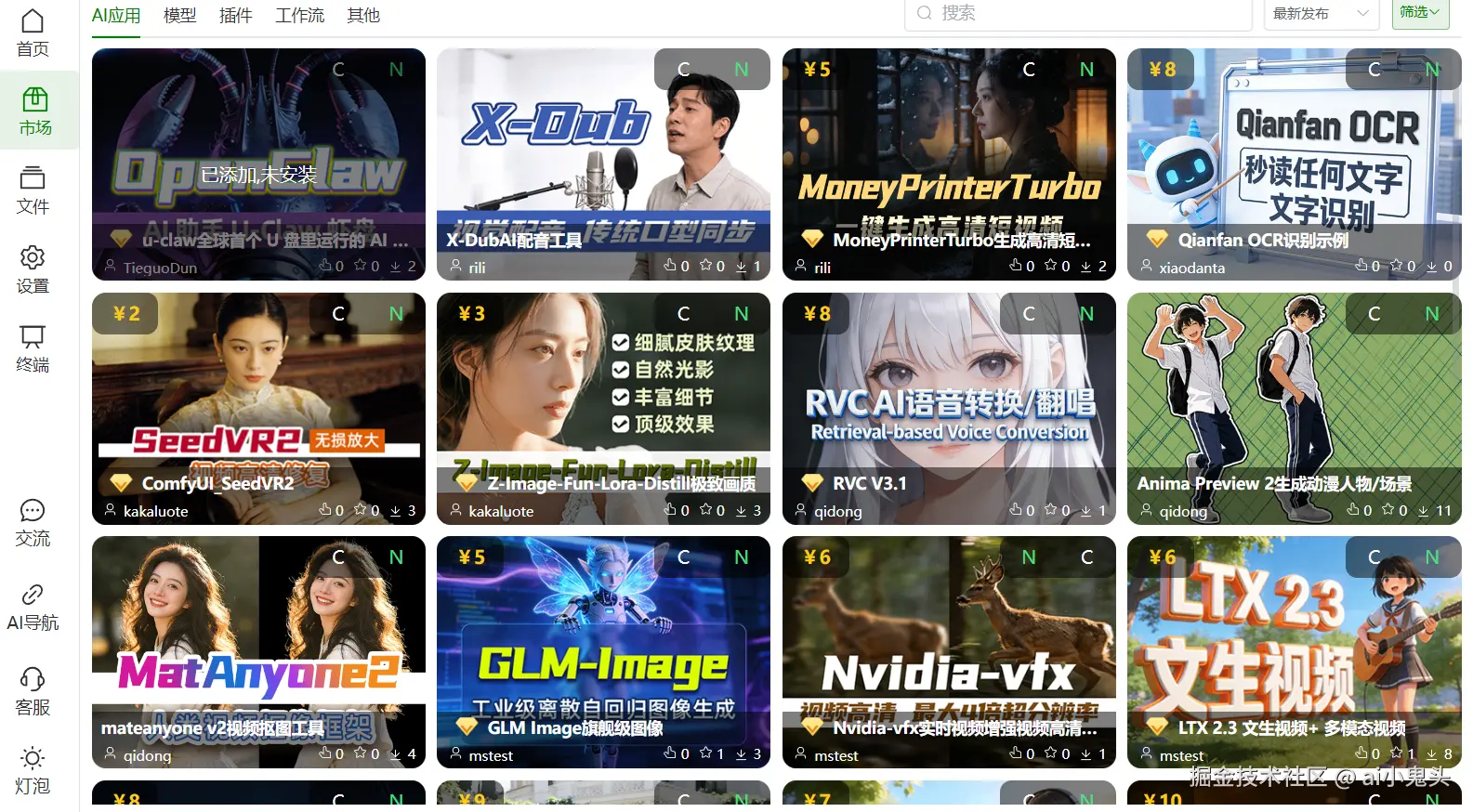Open the Qianfan OCR识别示例 card

pos(1294,164)
